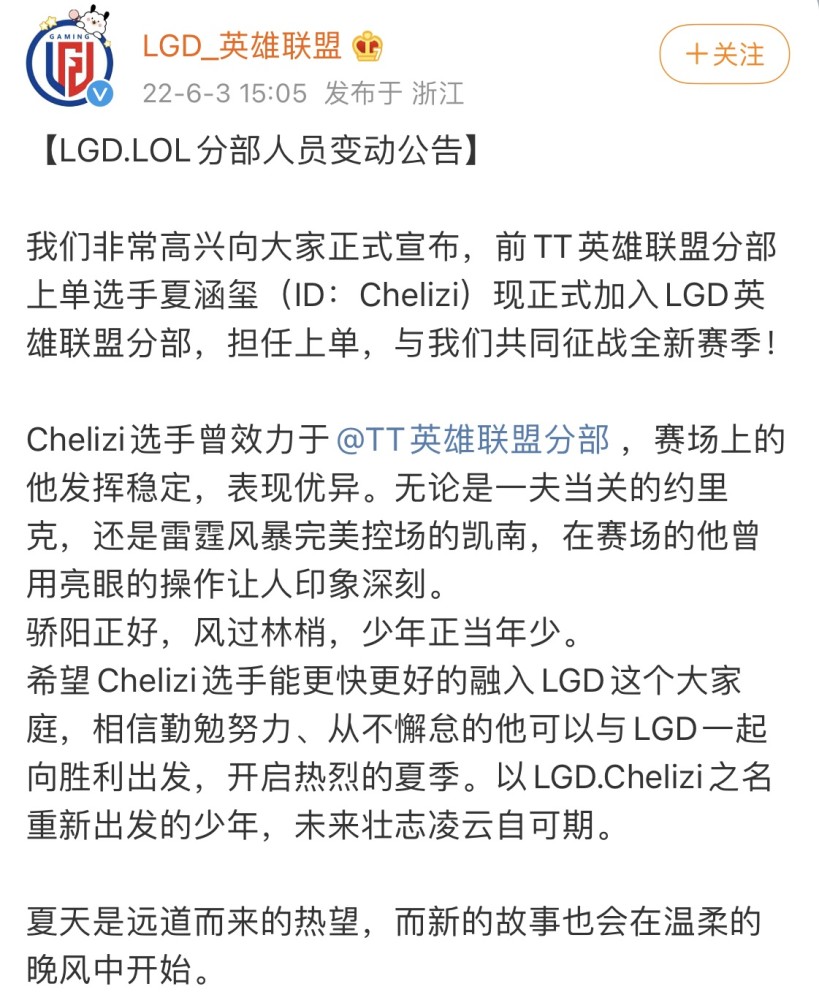Tap the LGD_英雄联盟 username
Image resolution: width=819 pixels, height=1000 pixels.
[241, 45]
